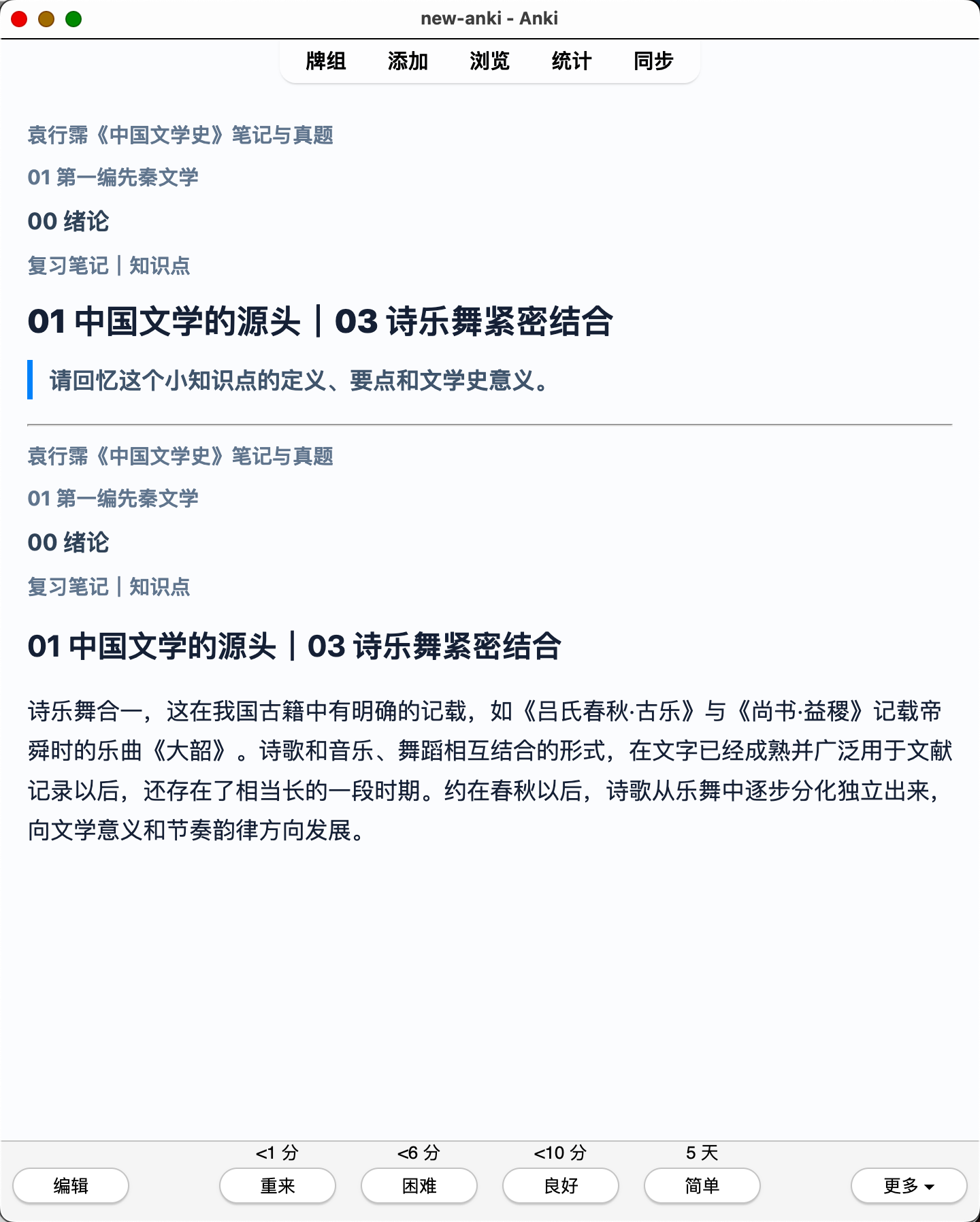Start 同步 sync
Image resolution: width=980 pixels, height=1222 pixels.
653,61
